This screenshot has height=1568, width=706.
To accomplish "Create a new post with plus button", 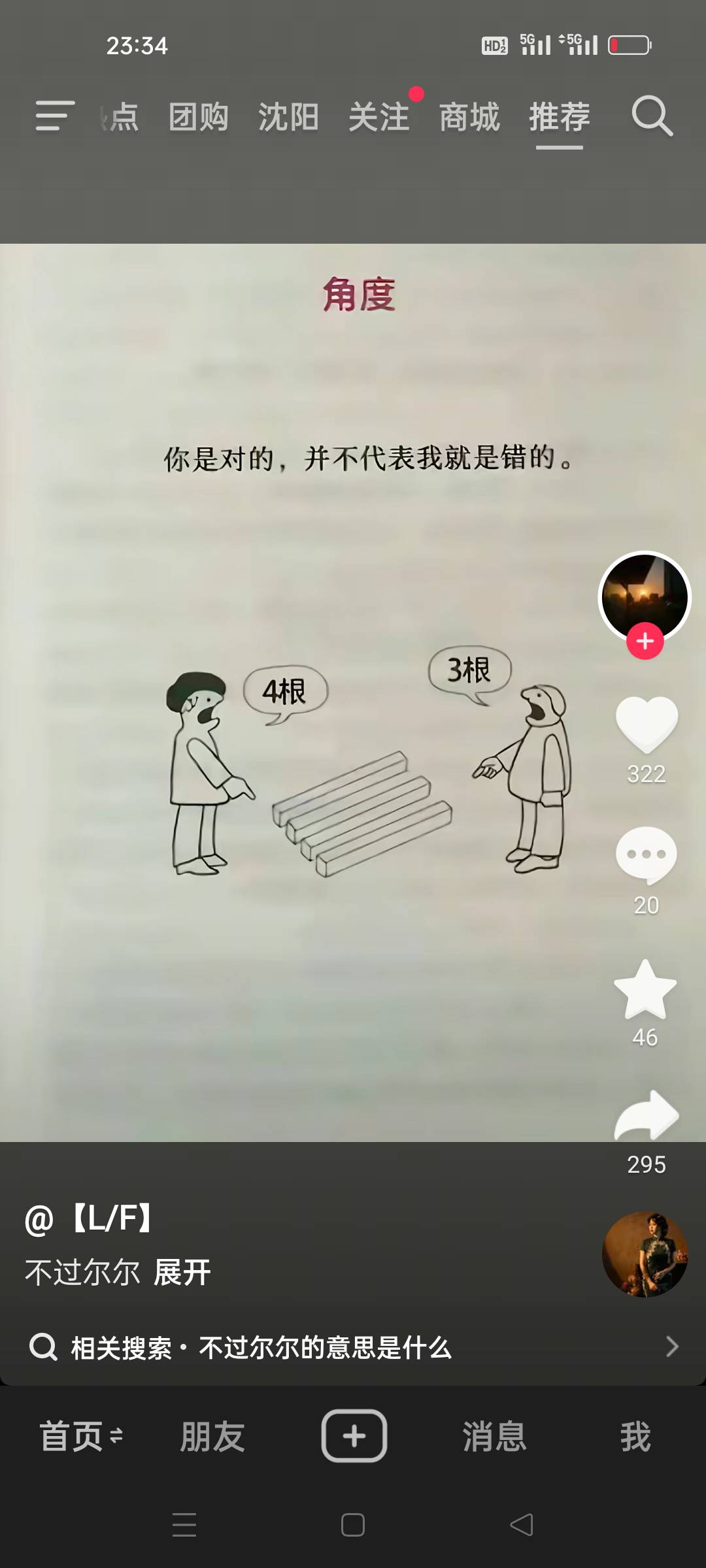I will (354, 1436).
